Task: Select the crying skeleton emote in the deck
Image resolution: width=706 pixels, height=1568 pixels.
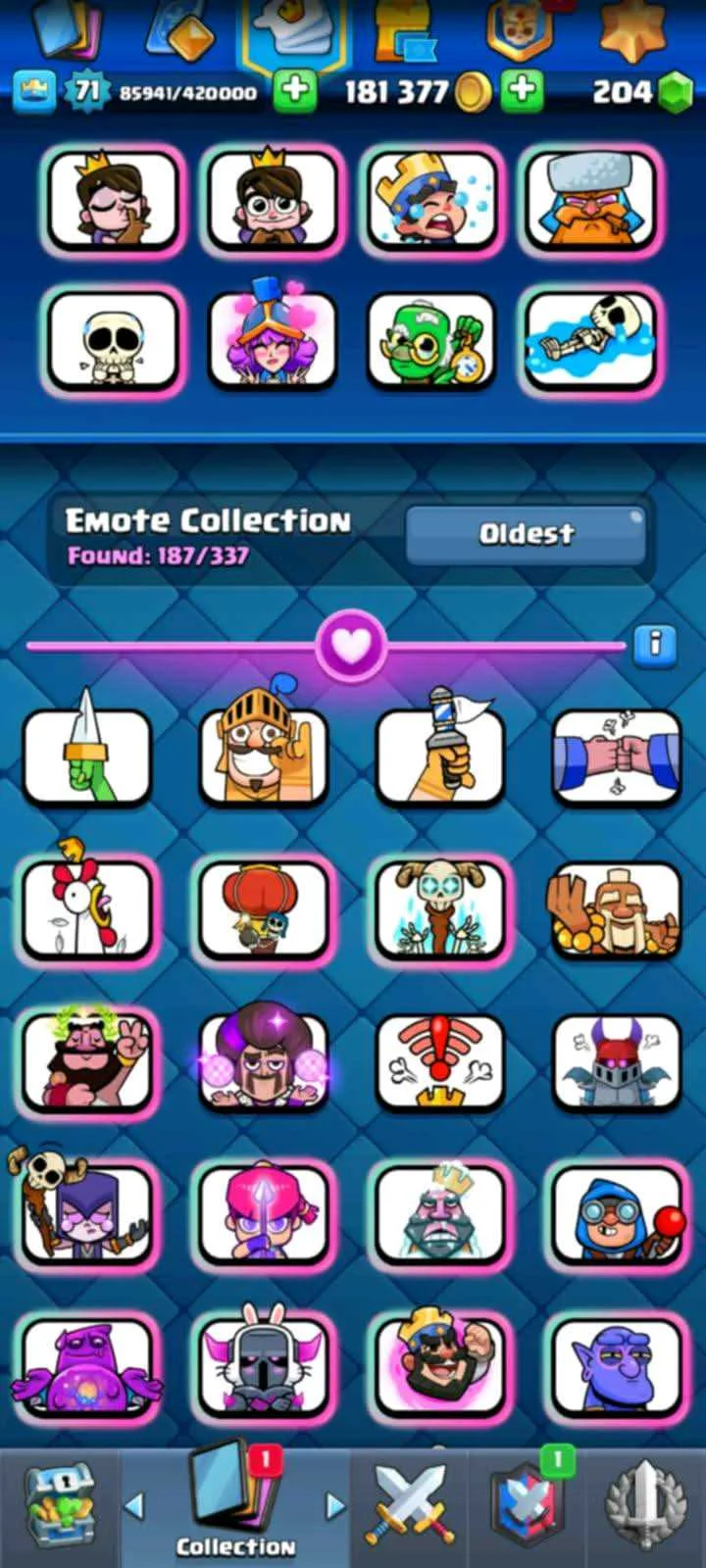Action: 113,340
